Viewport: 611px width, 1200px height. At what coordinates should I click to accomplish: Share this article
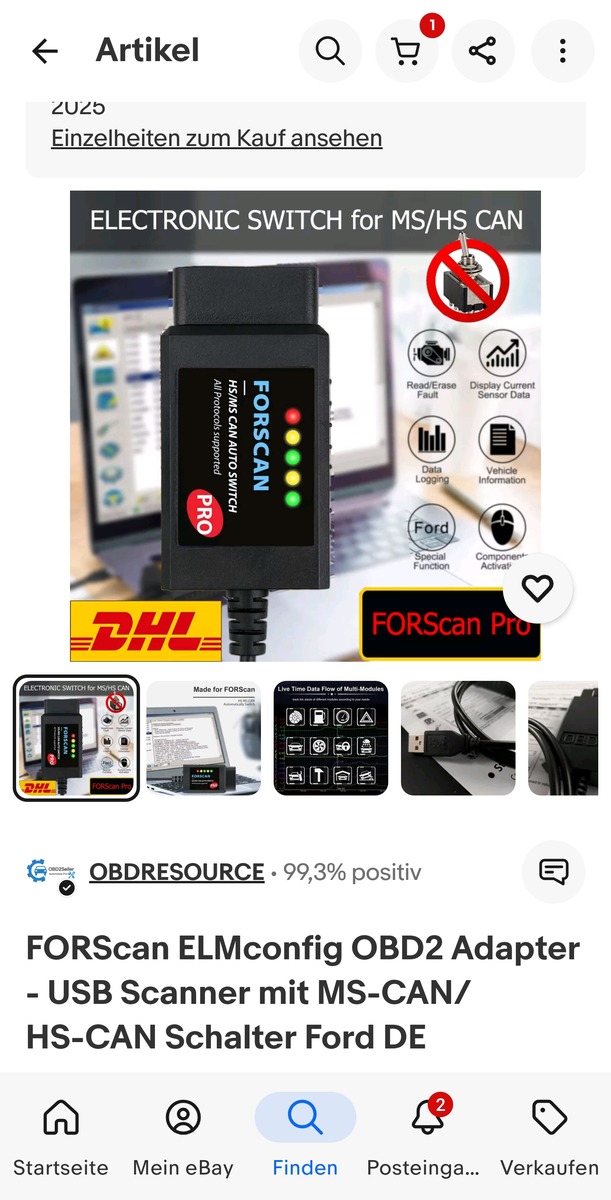(483, 51)
